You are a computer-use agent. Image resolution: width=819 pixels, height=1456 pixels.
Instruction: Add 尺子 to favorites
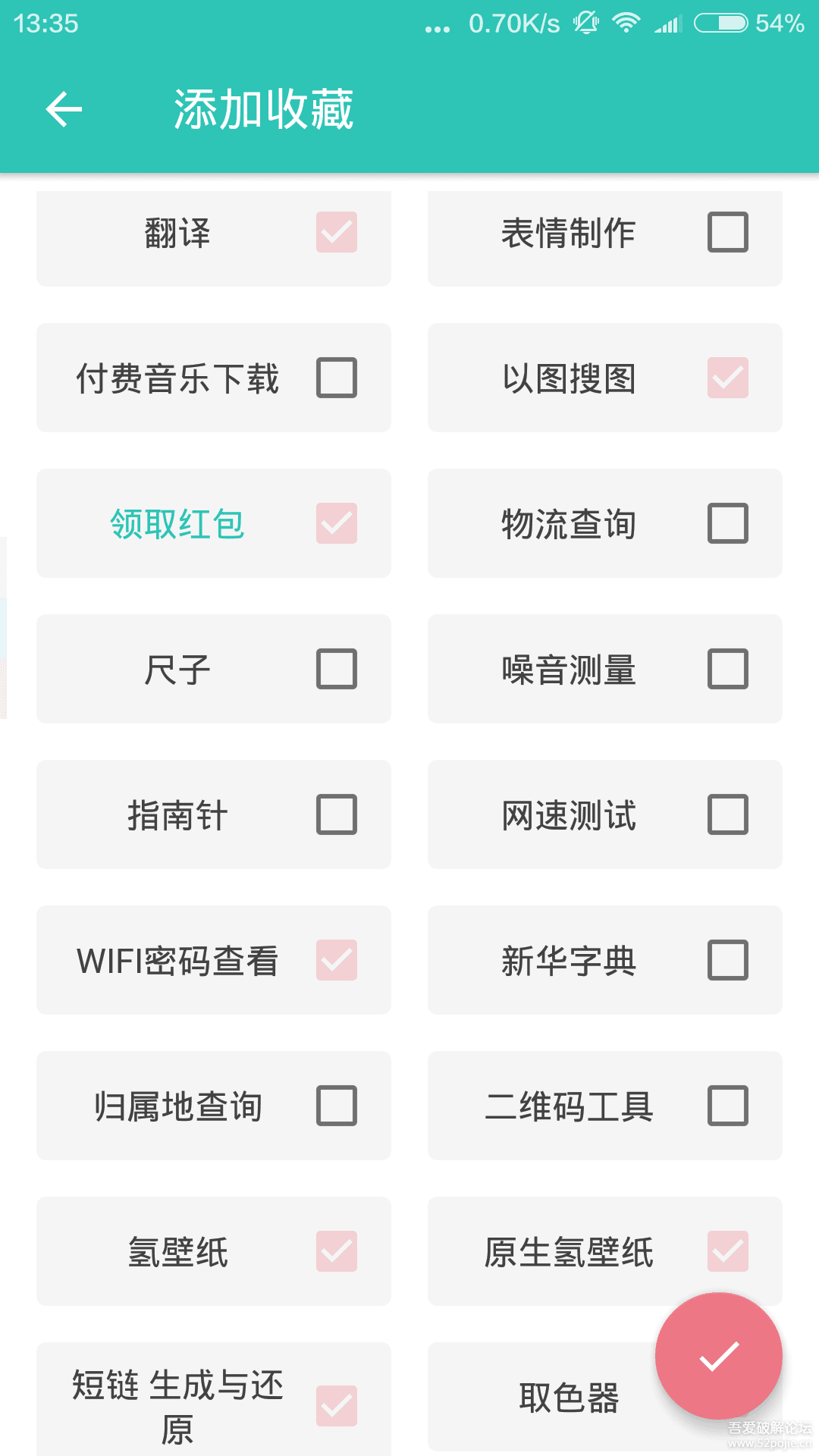337,669
